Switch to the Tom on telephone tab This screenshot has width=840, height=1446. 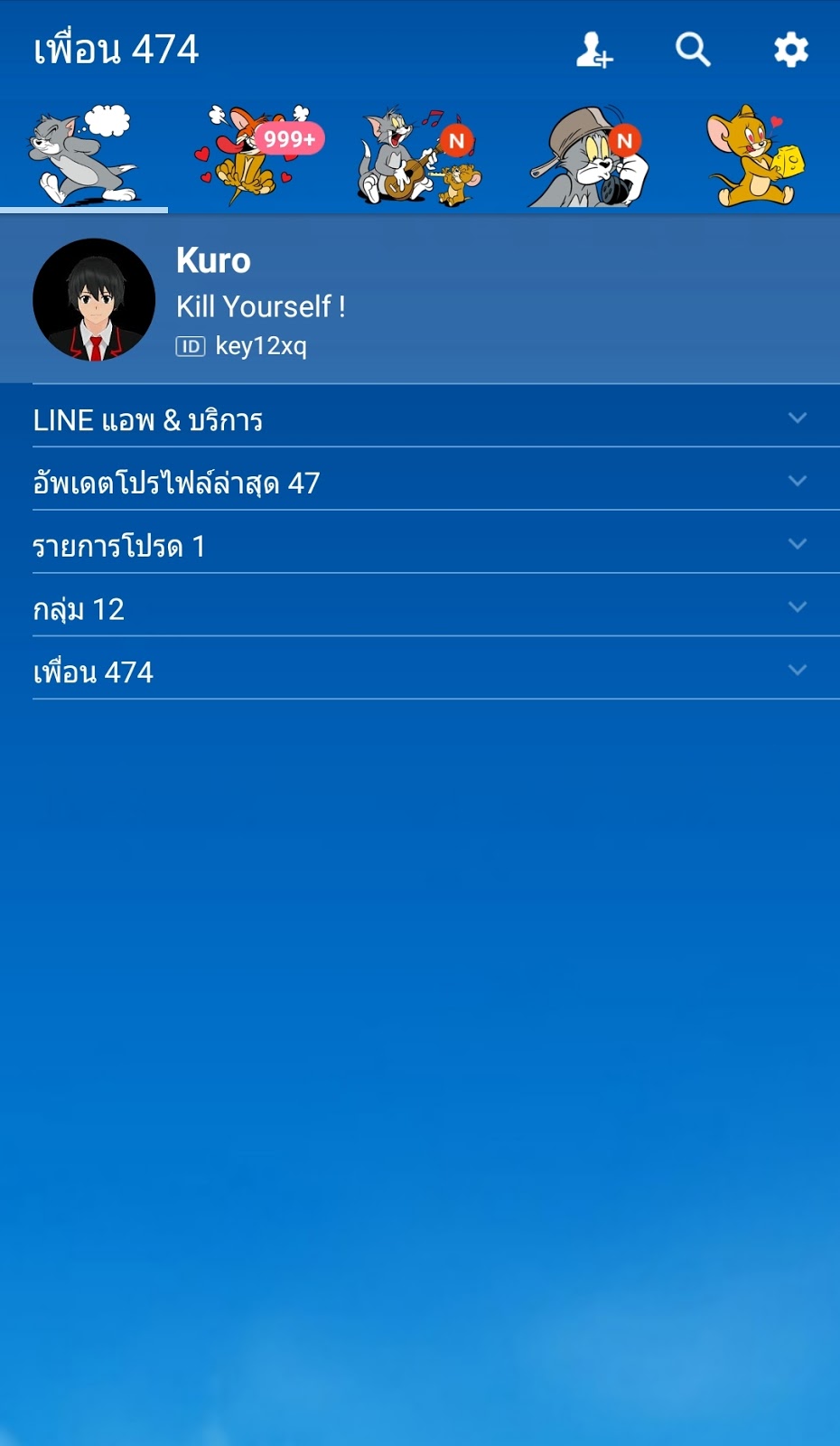[x=588, y=155]
